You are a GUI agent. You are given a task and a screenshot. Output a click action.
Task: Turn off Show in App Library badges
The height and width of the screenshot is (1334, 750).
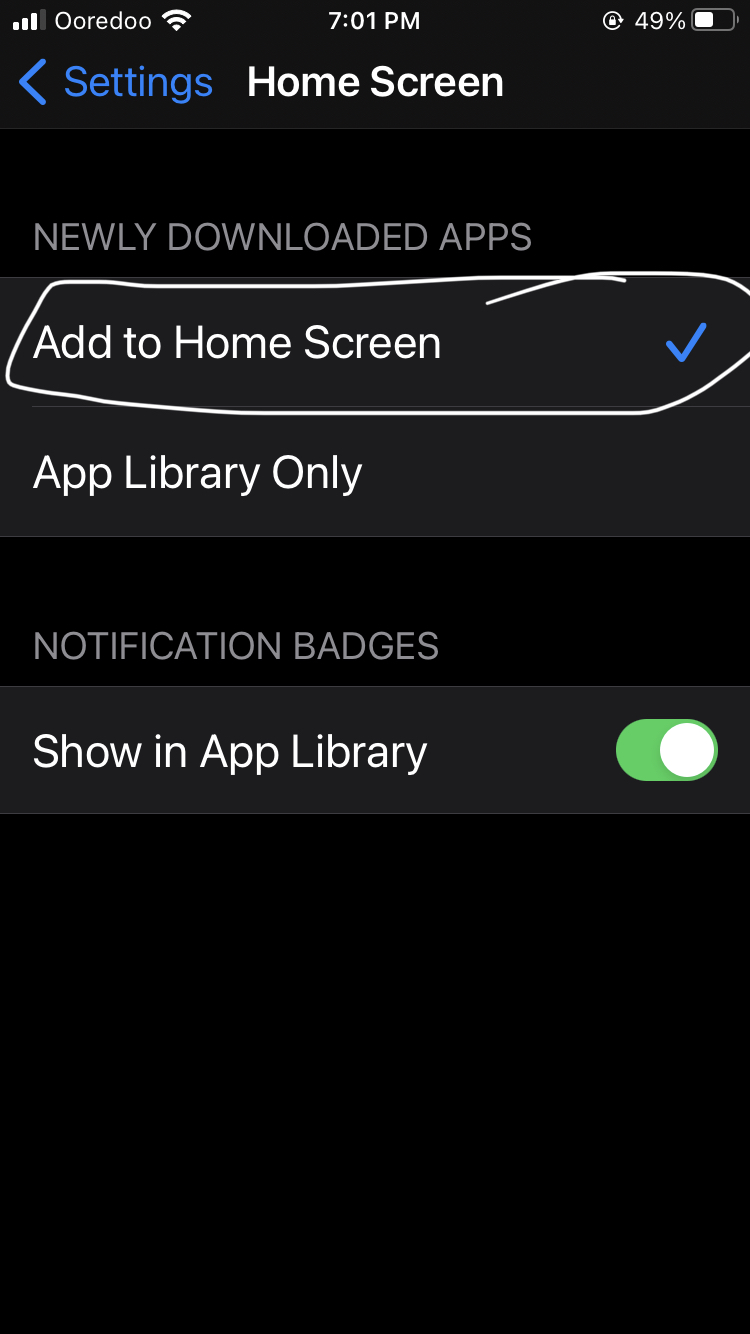[x=667, y=750]
